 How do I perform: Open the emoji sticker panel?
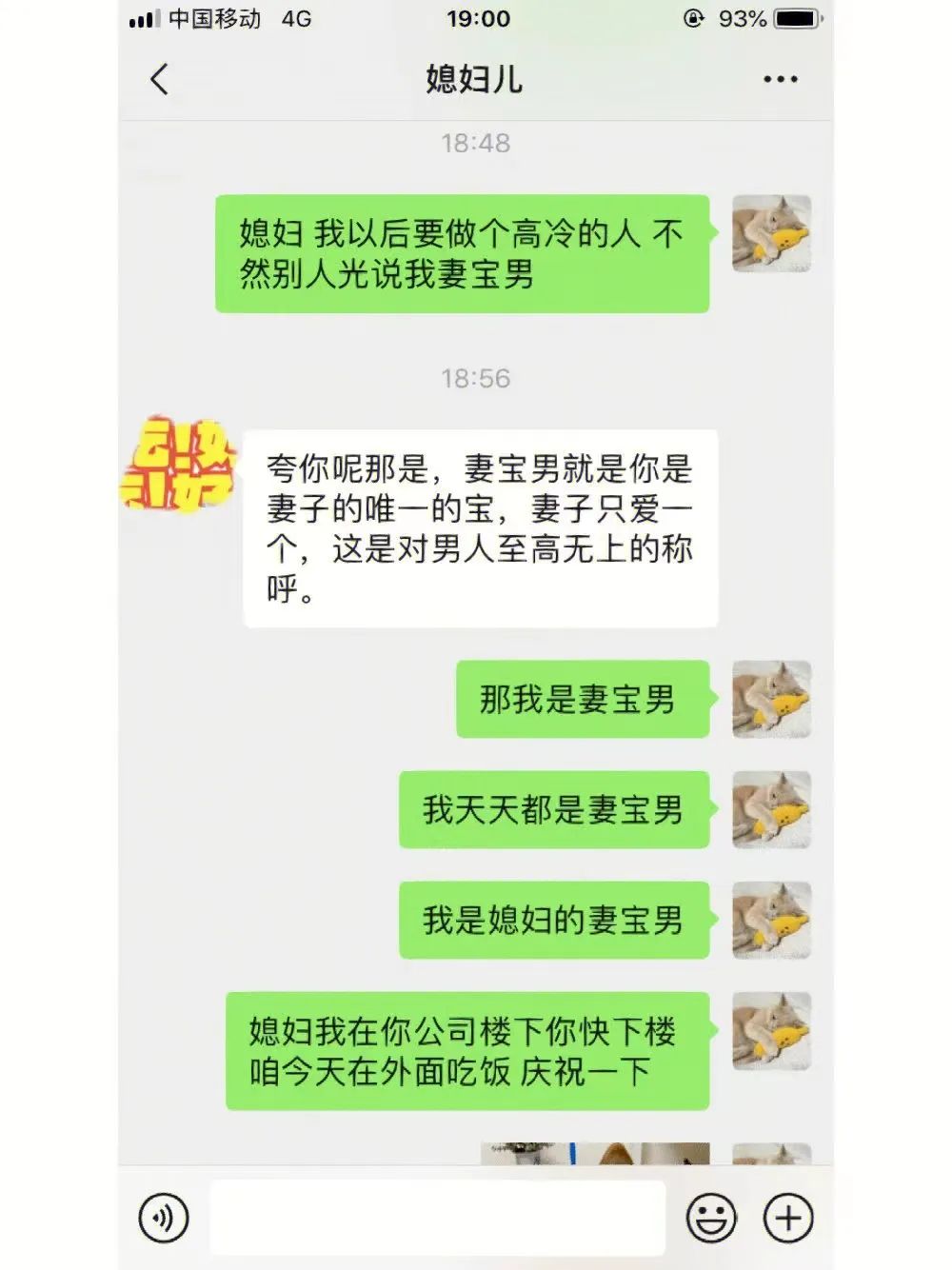711,1218
